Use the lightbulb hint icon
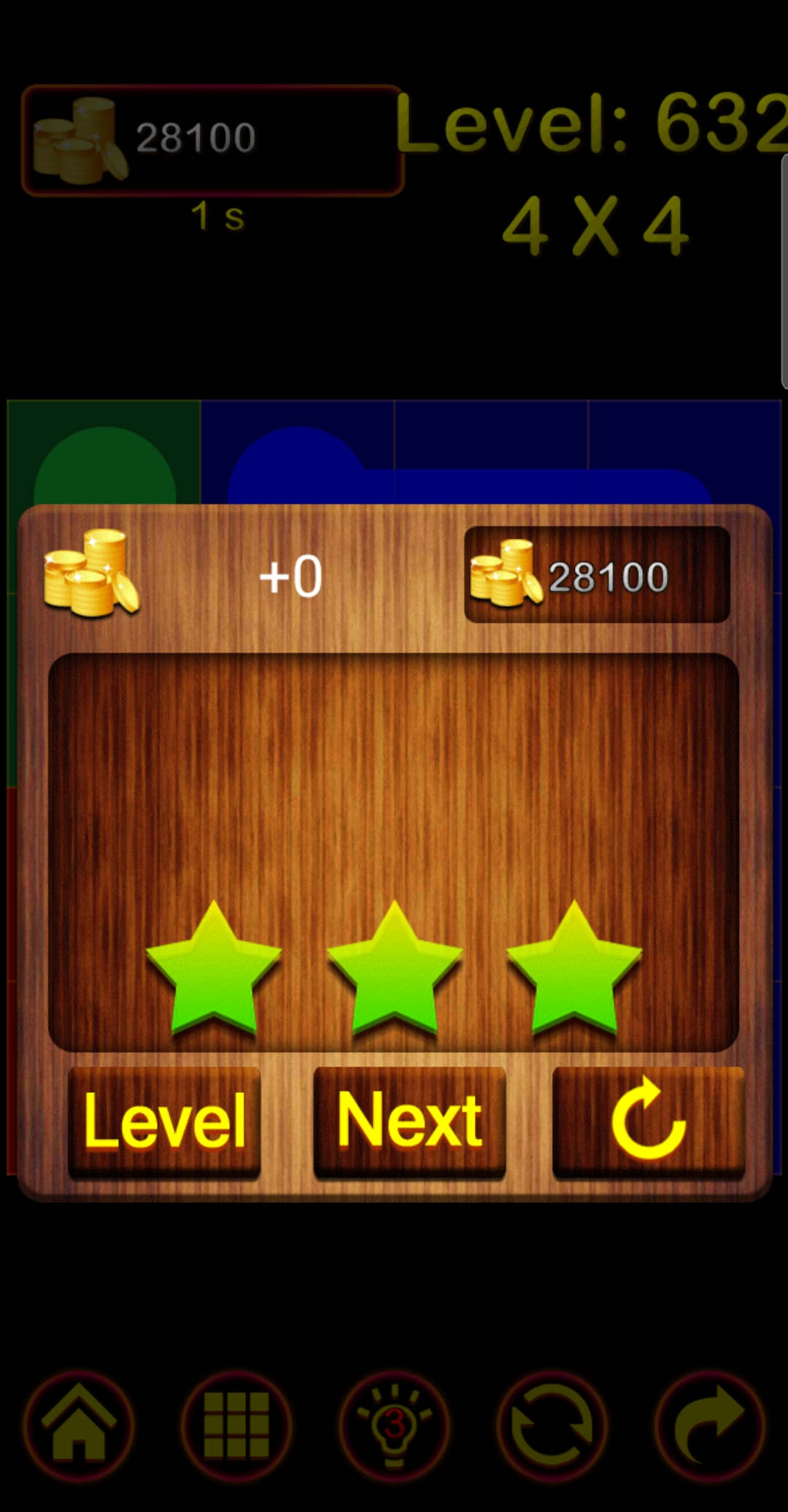The width and height of the screenshot is (788, 1512). click(x=394, y=1425)
